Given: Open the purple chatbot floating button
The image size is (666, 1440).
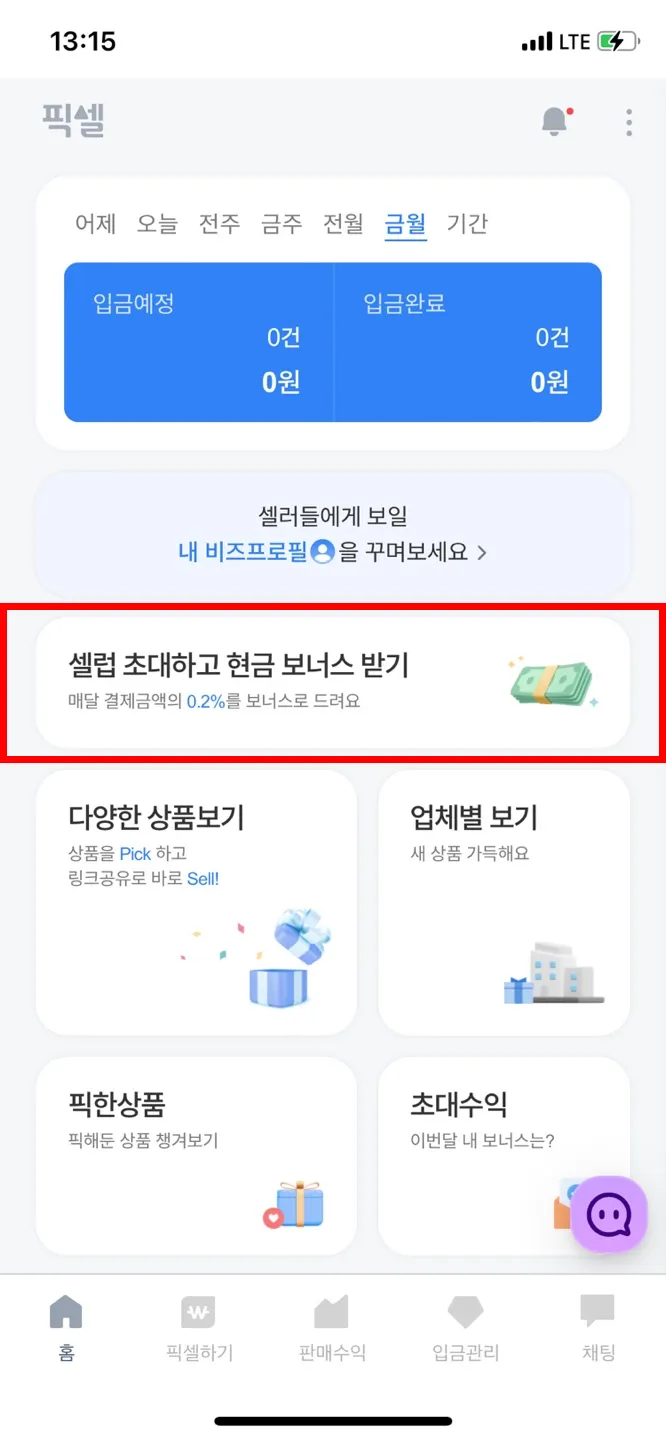Looking at the screenshot, I should tap(609, 1214).
